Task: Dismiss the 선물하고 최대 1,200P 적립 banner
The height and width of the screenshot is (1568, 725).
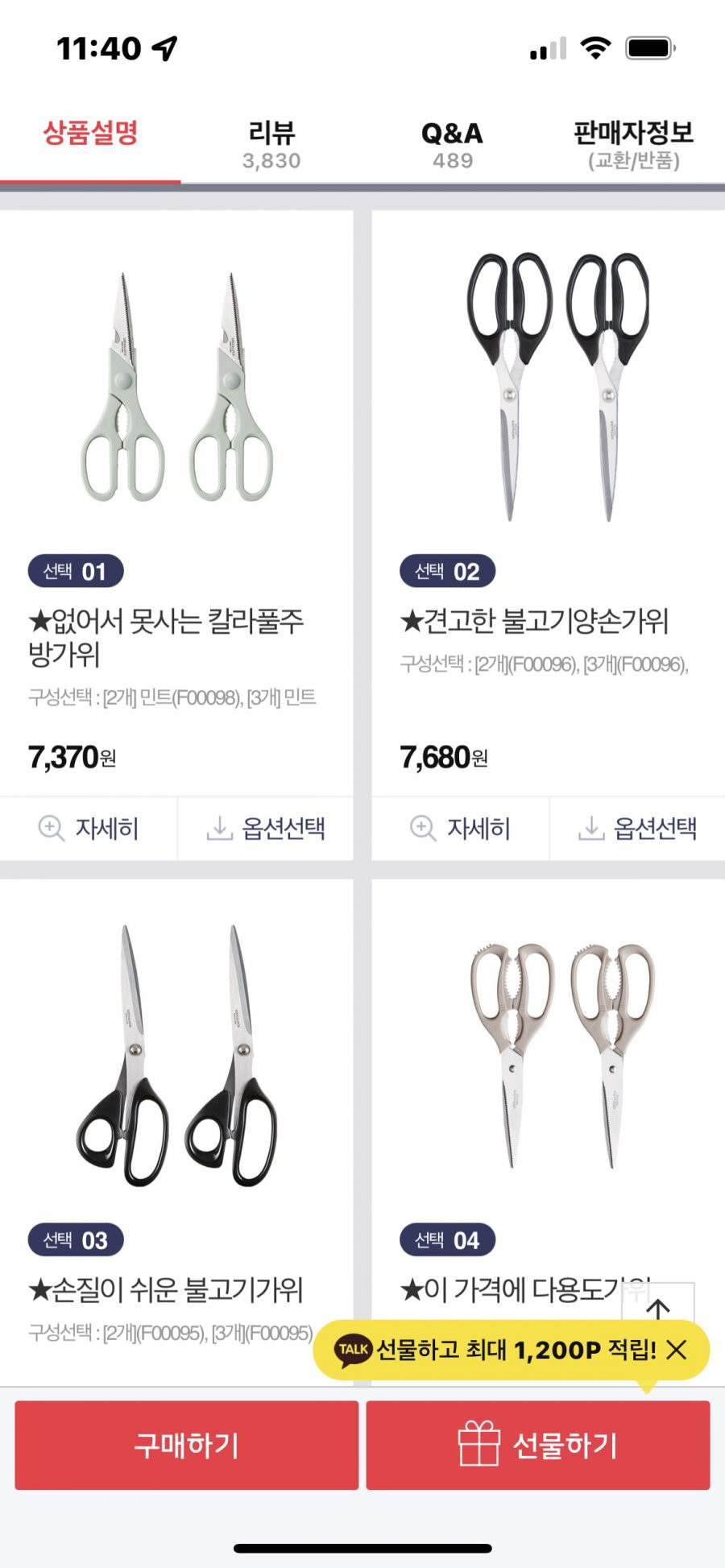Action: [x=677, y=1350]
